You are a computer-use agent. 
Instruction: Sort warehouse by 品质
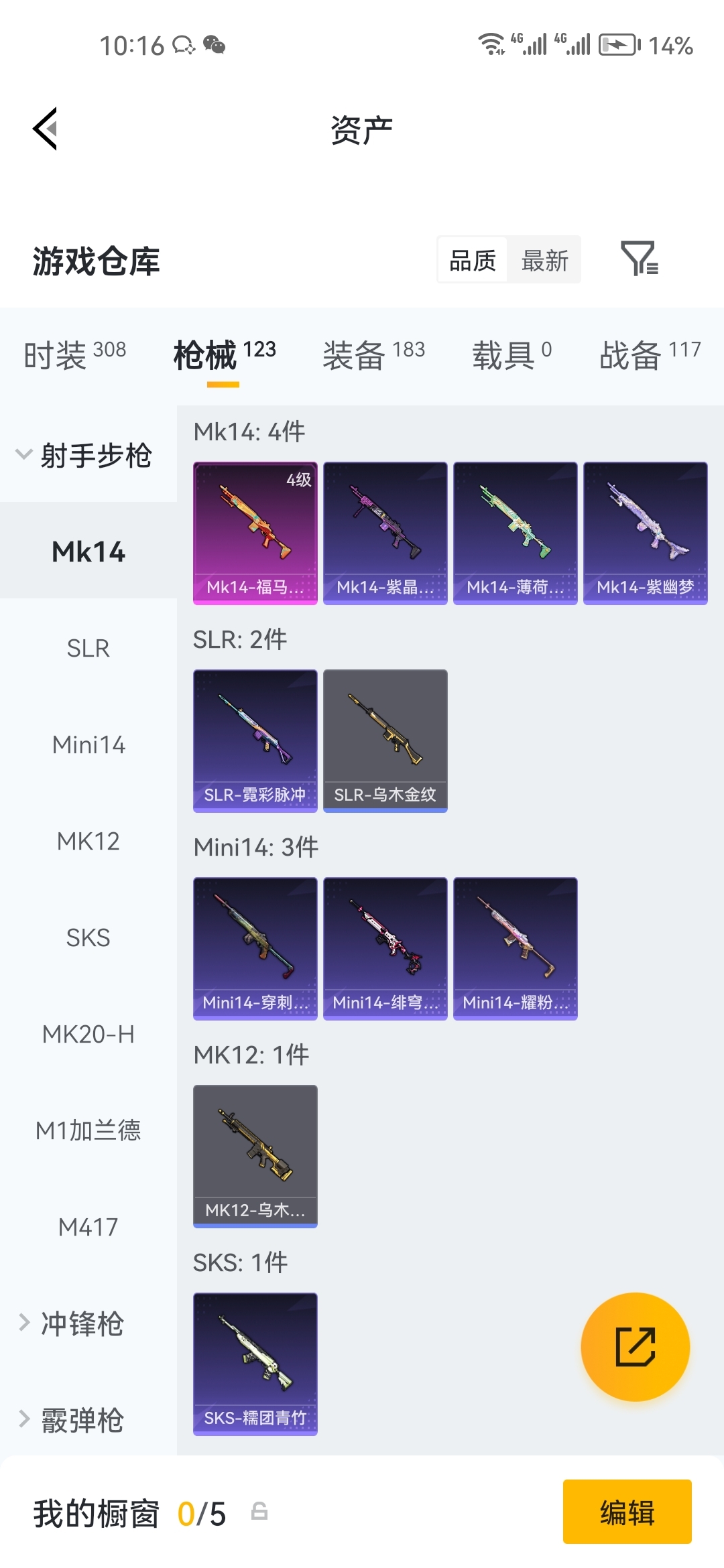(x=473, y=260)
